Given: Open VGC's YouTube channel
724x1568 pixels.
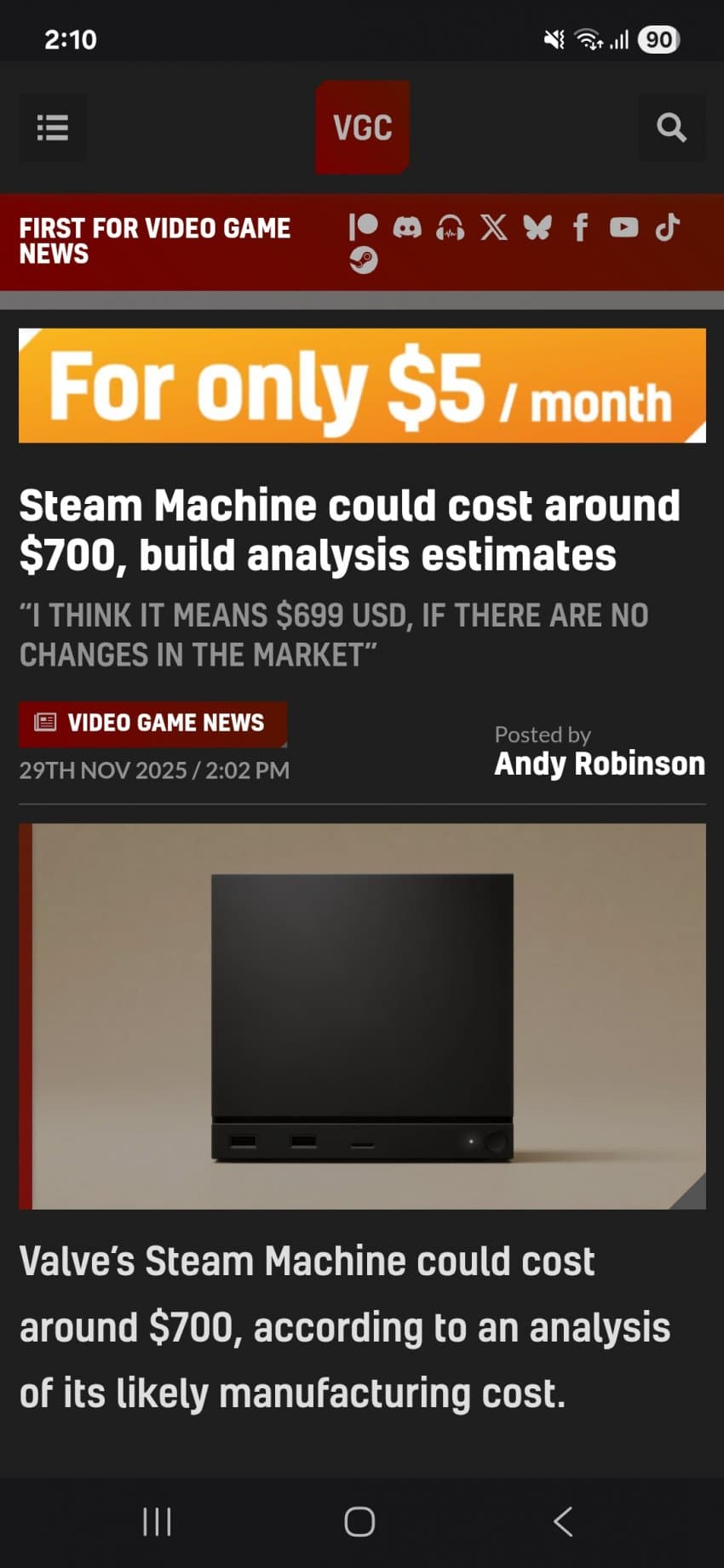Looking at the screenshot, I should coord(623,227).
